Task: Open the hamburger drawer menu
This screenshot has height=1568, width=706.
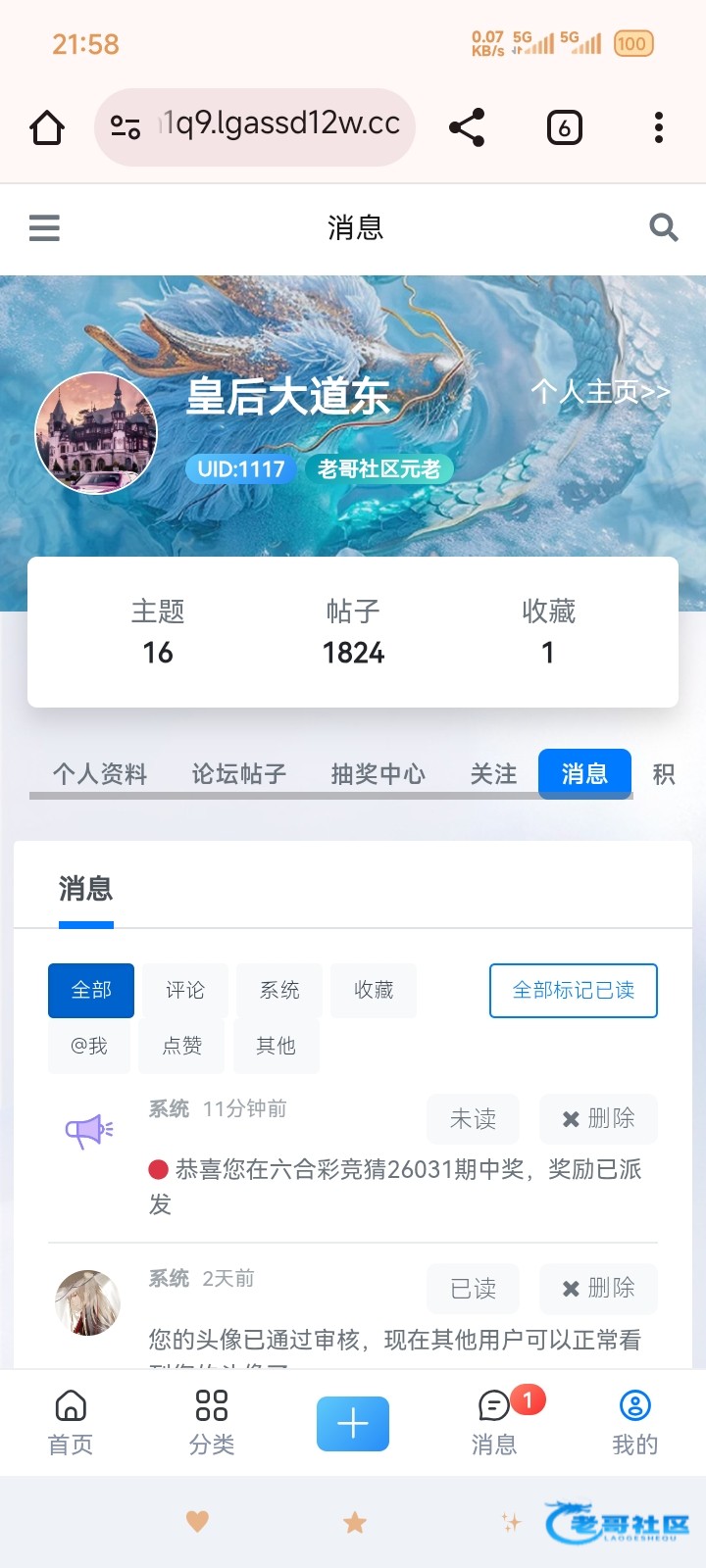Action: tap(44, 228)
